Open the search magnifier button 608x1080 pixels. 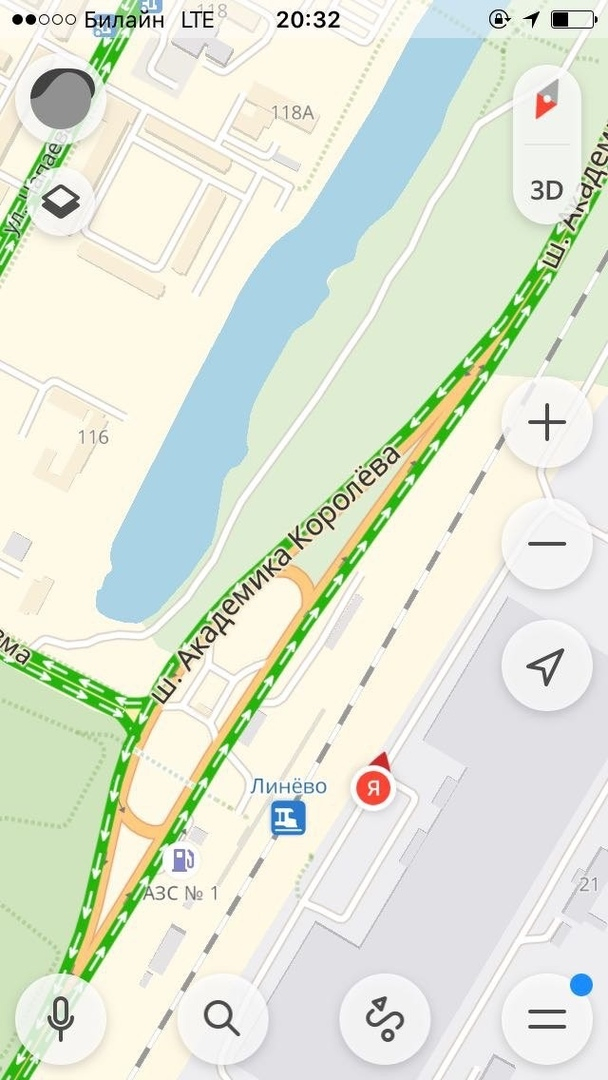click(222, 1019)
